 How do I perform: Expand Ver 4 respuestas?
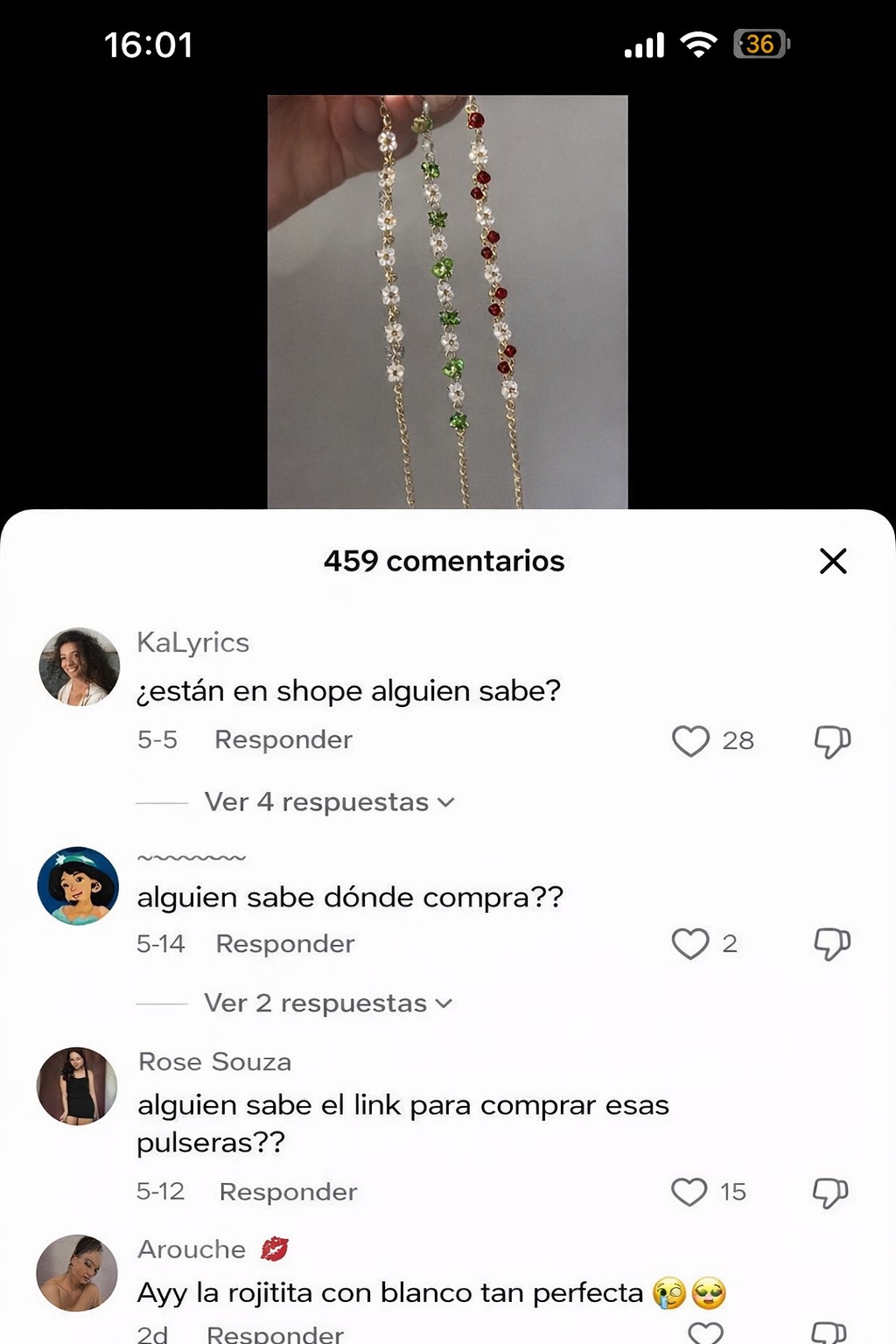(x=329, y=801)
